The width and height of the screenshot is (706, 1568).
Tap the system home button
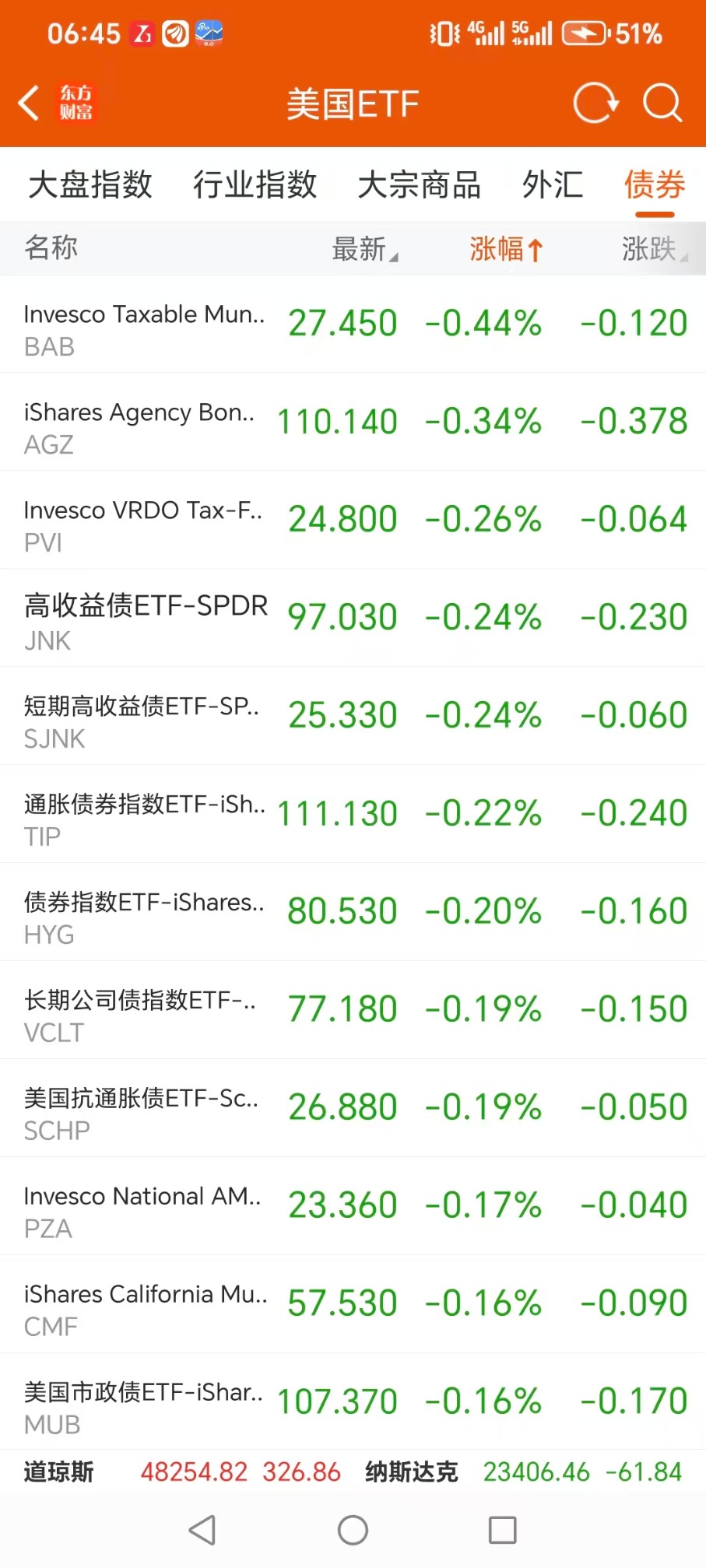point(353,1530)
